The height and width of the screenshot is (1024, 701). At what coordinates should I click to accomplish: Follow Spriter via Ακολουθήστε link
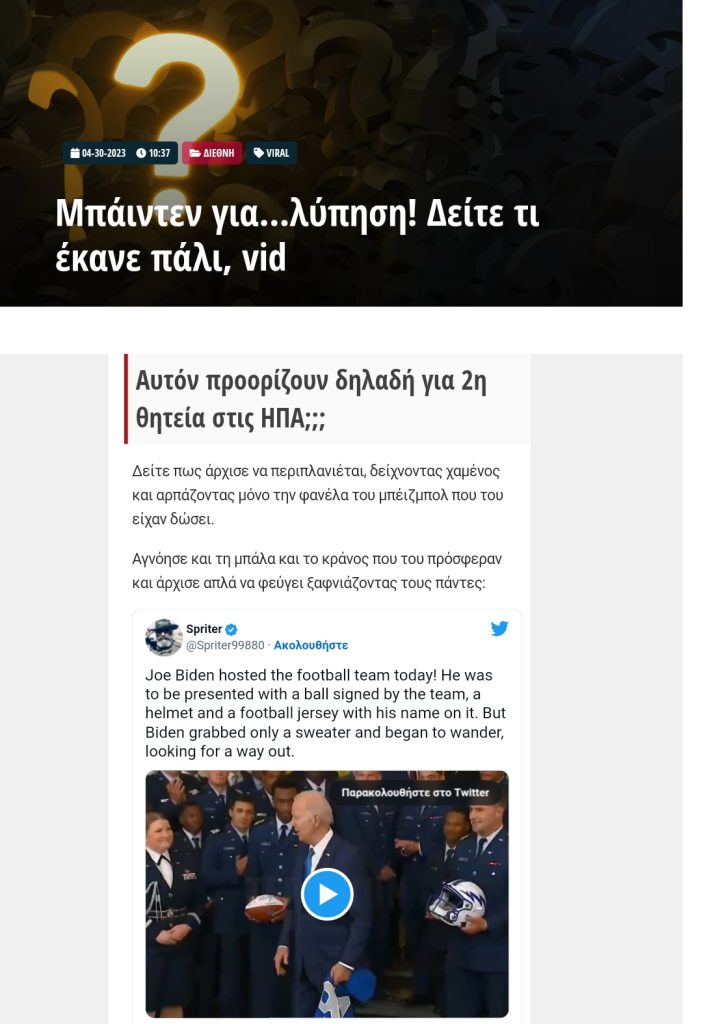pos(311,645)
